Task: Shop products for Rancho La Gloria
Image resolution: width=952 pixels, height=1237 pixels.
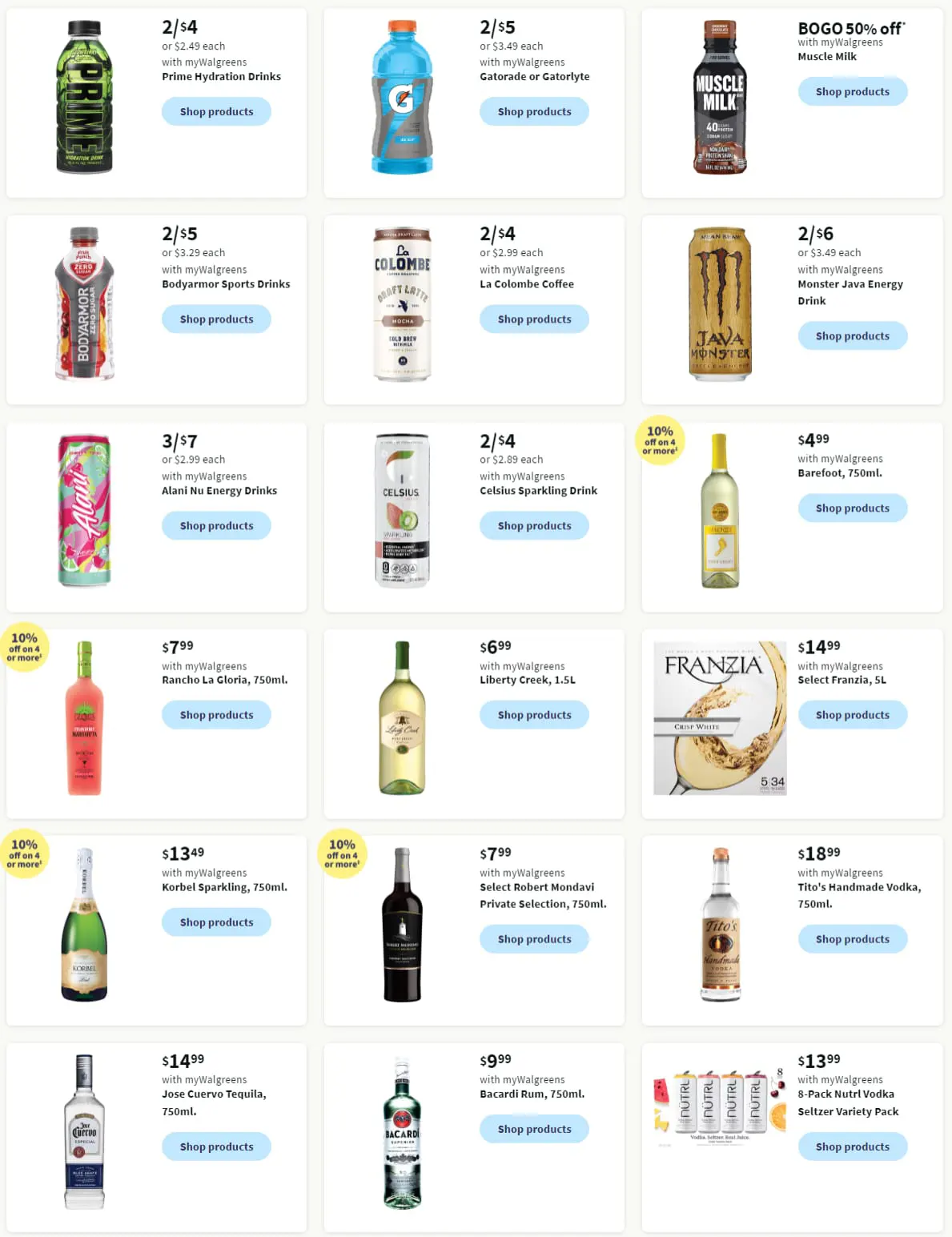Action: tap(216, 714)
